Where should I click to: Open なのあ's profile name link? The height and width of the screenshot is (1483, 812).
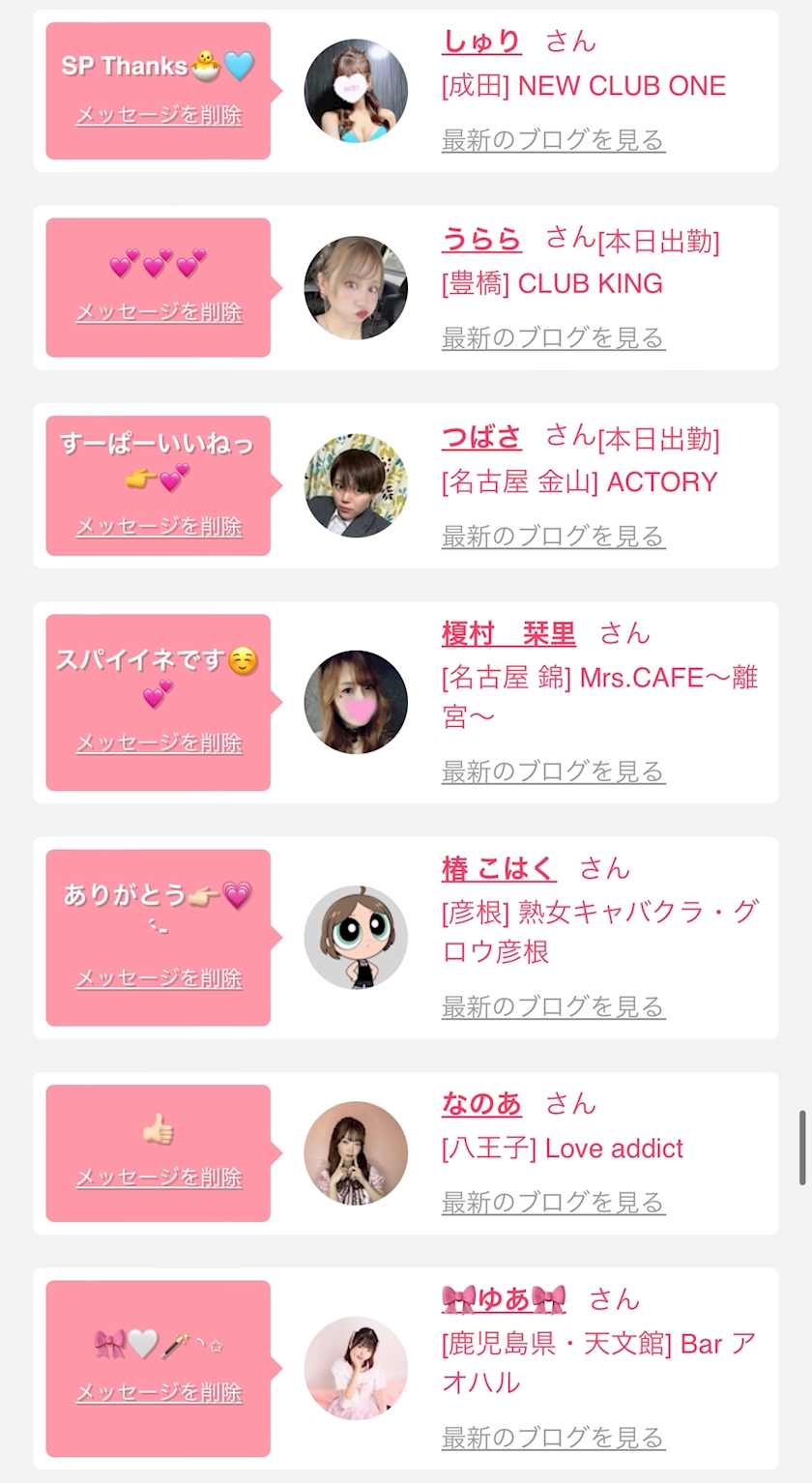pyautogui.click(x=481, y=1104)
